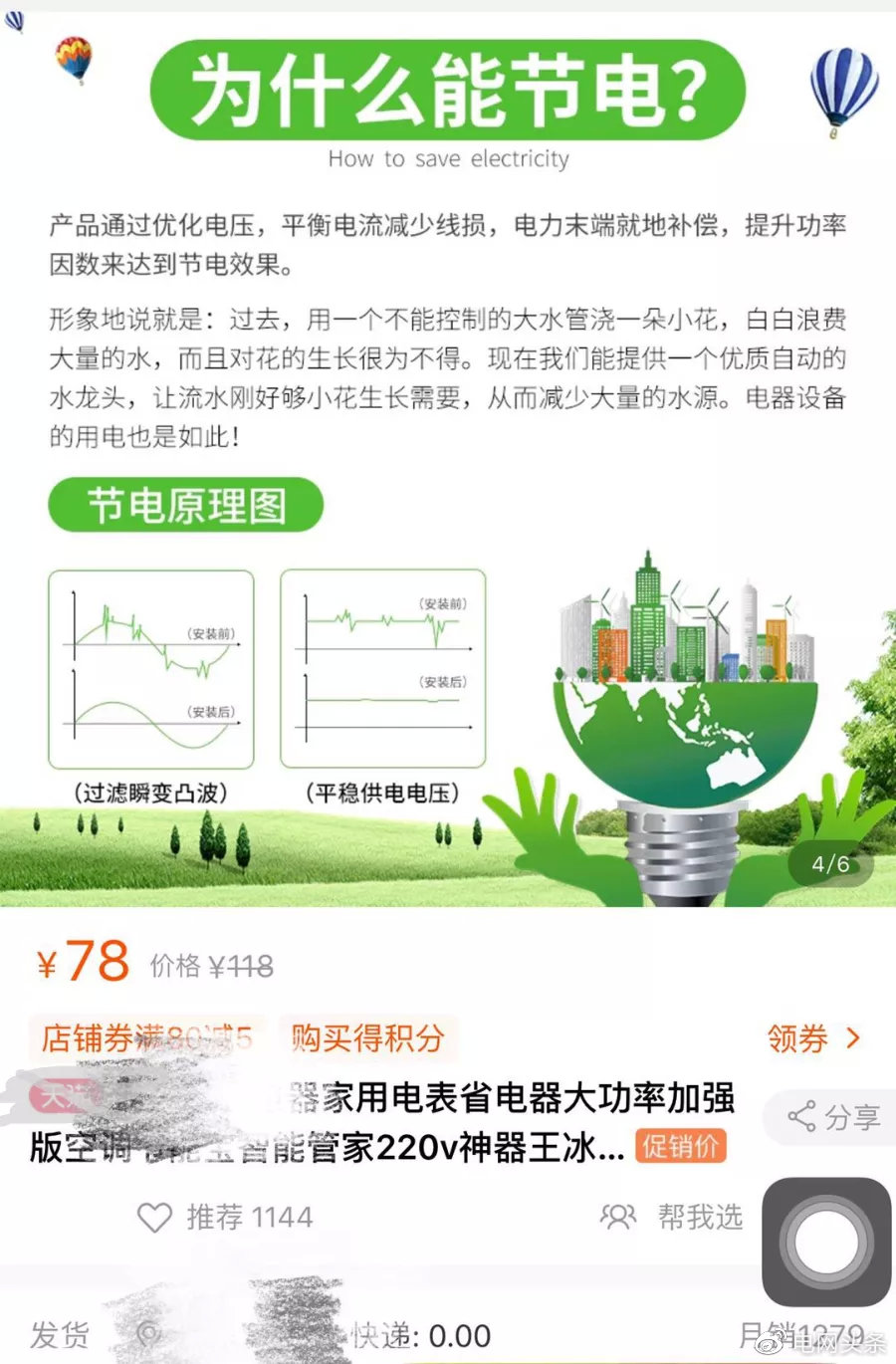Open the 店铺券满80减5 coupon tag
Image resolution: width=896 pixels, height=1364 pixels.
point(146,1038)
